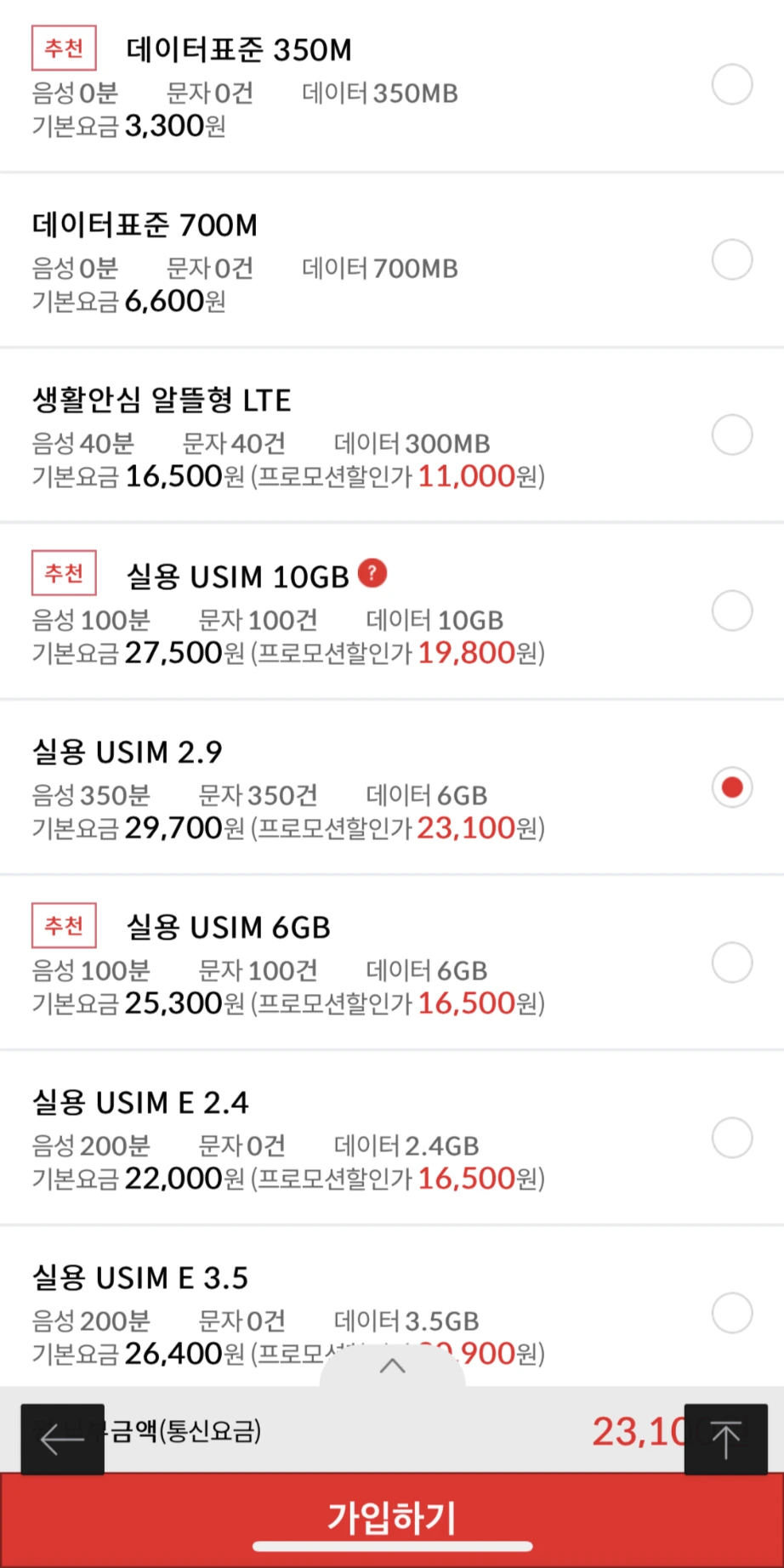Open help icon next to 실용 USIM 10GB

pyautogui.click(x=372, y=574)
